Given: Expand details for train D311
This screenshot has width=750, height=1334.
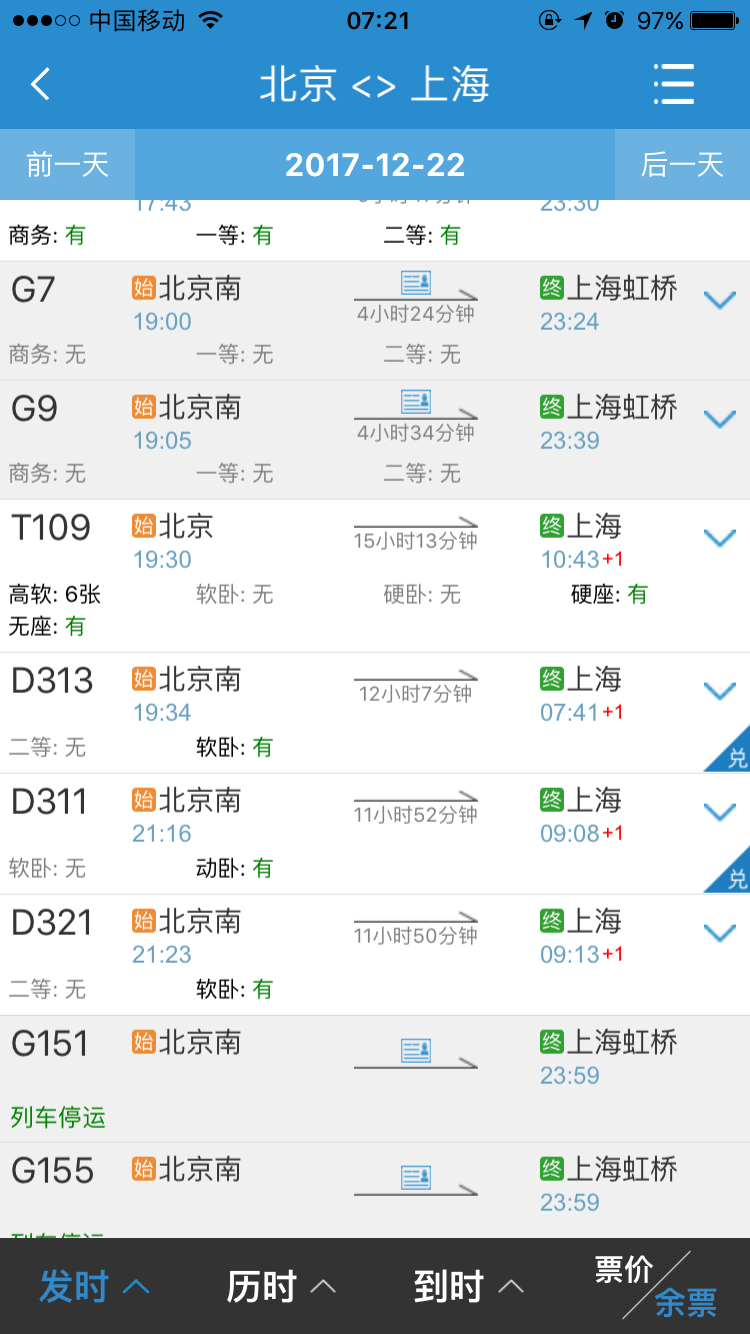Looking at the screenshot, I should 720,812.
